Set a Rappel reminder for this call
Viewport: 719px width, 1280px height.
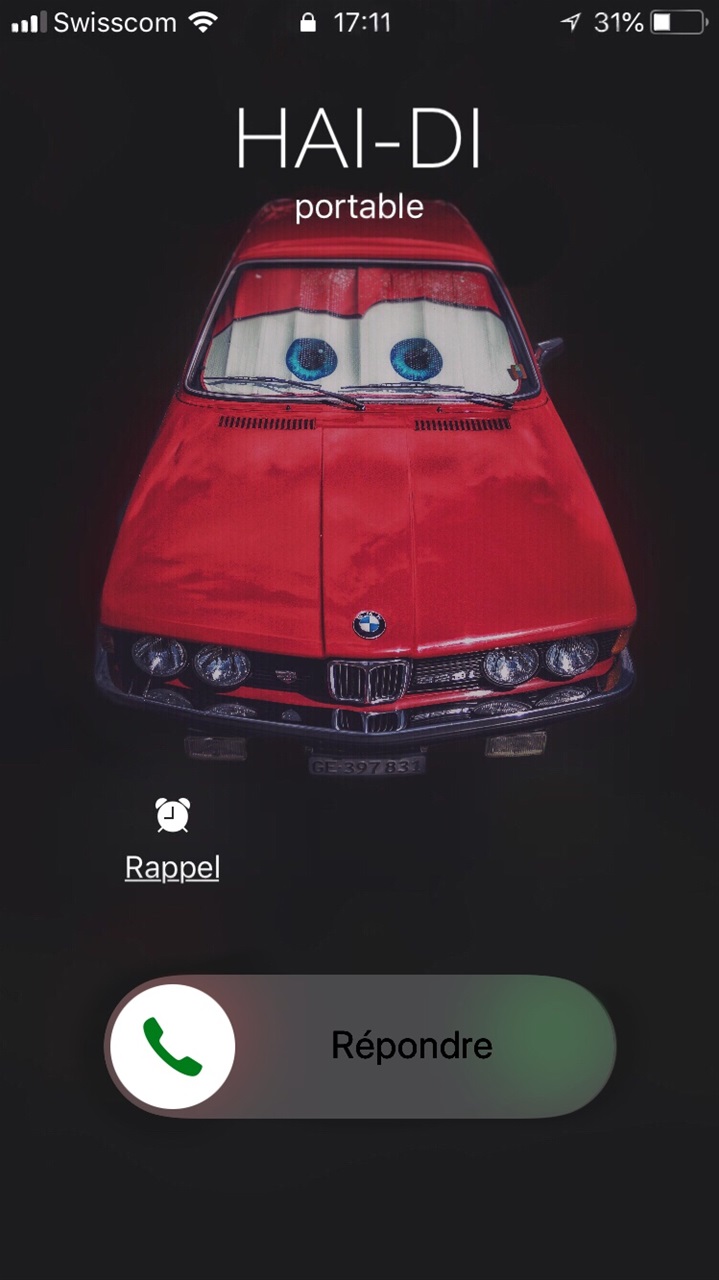(172, 838)
